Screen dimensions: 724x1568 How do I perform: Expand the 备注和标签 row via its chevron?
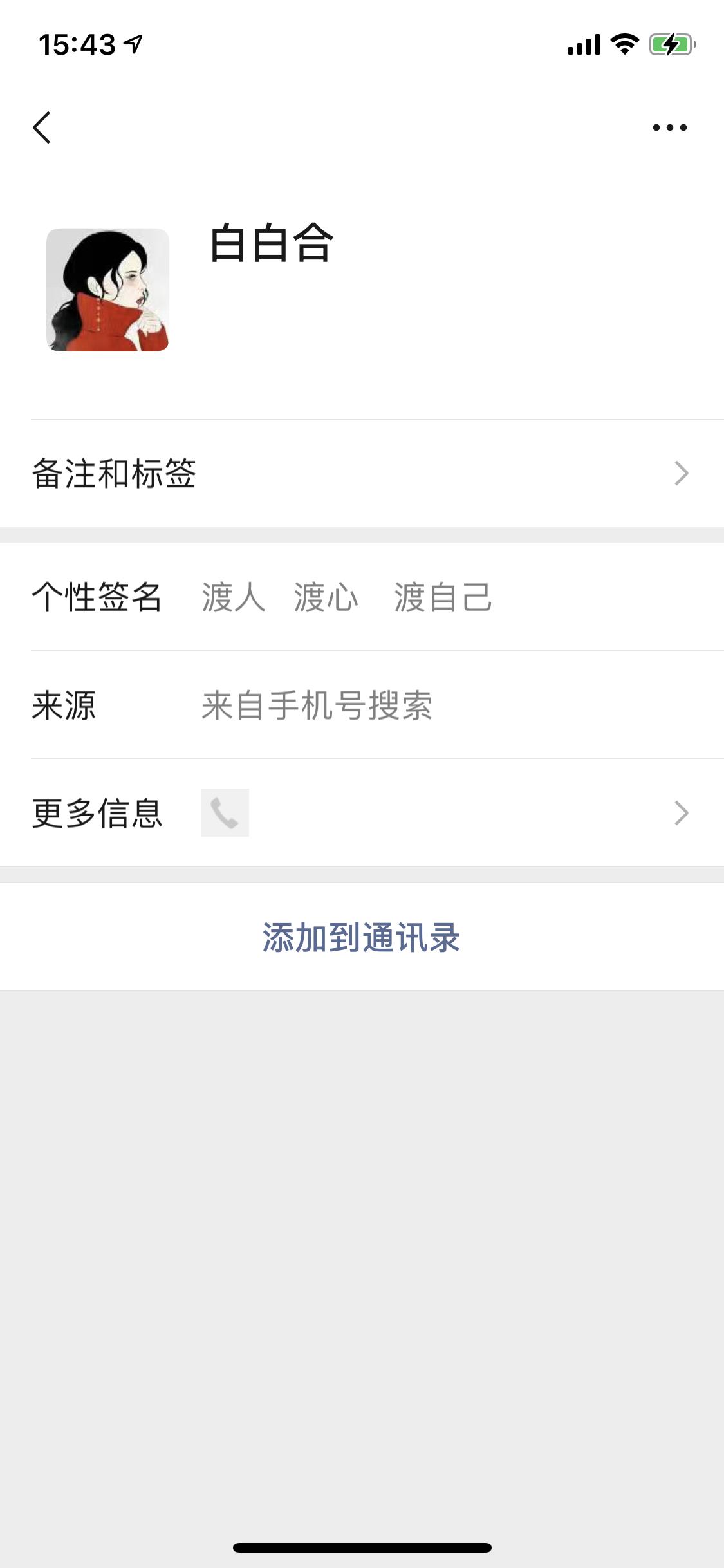(682, 472)
